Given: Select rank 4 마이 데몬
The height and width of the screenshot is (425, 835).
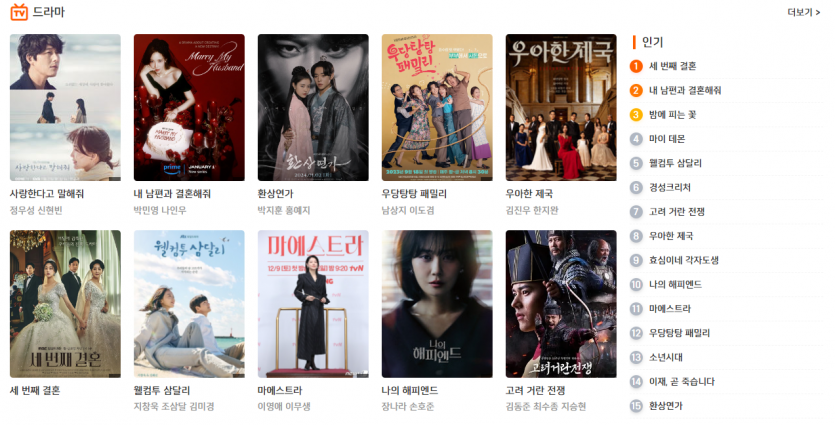Looking at the screenshot, I should pyautogui.click(x=667, y=139).
